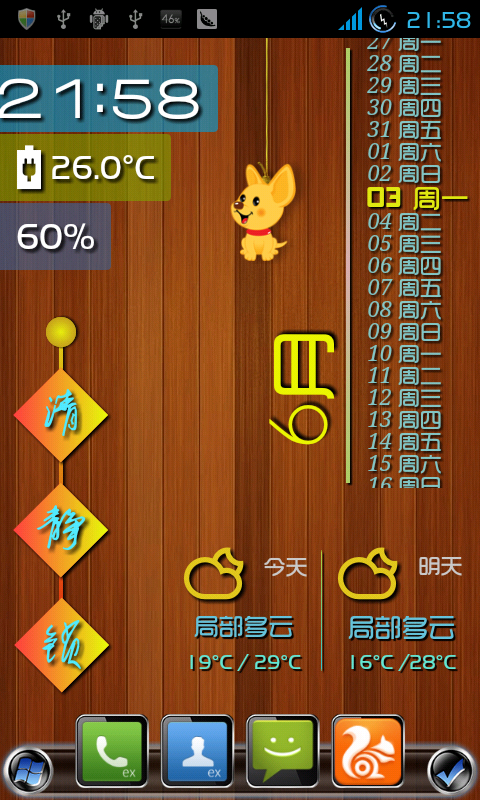The image size is (480, 800).
Task: Open the Windows-style start button
Action: pyautogui.click(x=28, y=770)
